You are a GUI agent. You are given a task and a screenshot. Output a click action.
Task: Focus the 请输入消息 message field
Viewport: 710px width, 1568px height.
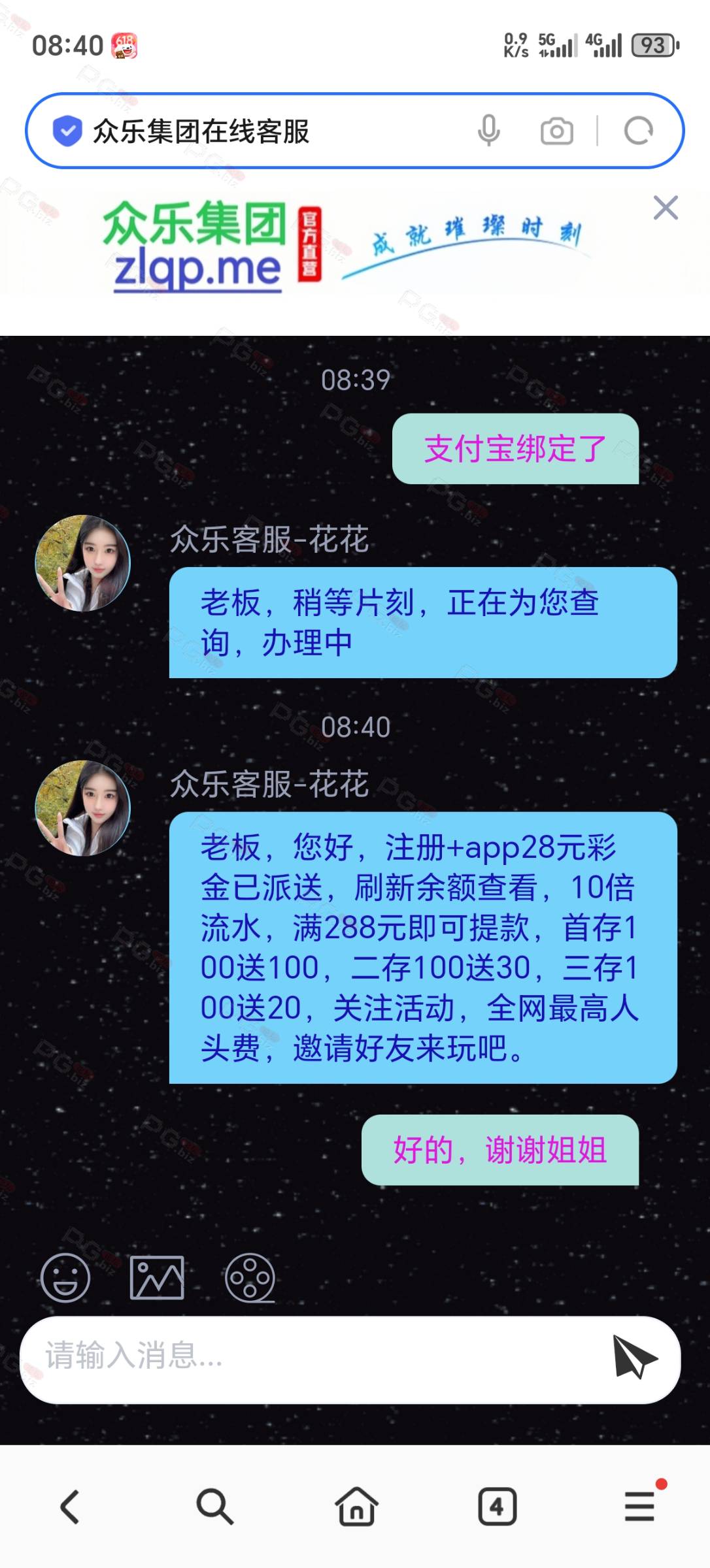tap(314, 1360)
